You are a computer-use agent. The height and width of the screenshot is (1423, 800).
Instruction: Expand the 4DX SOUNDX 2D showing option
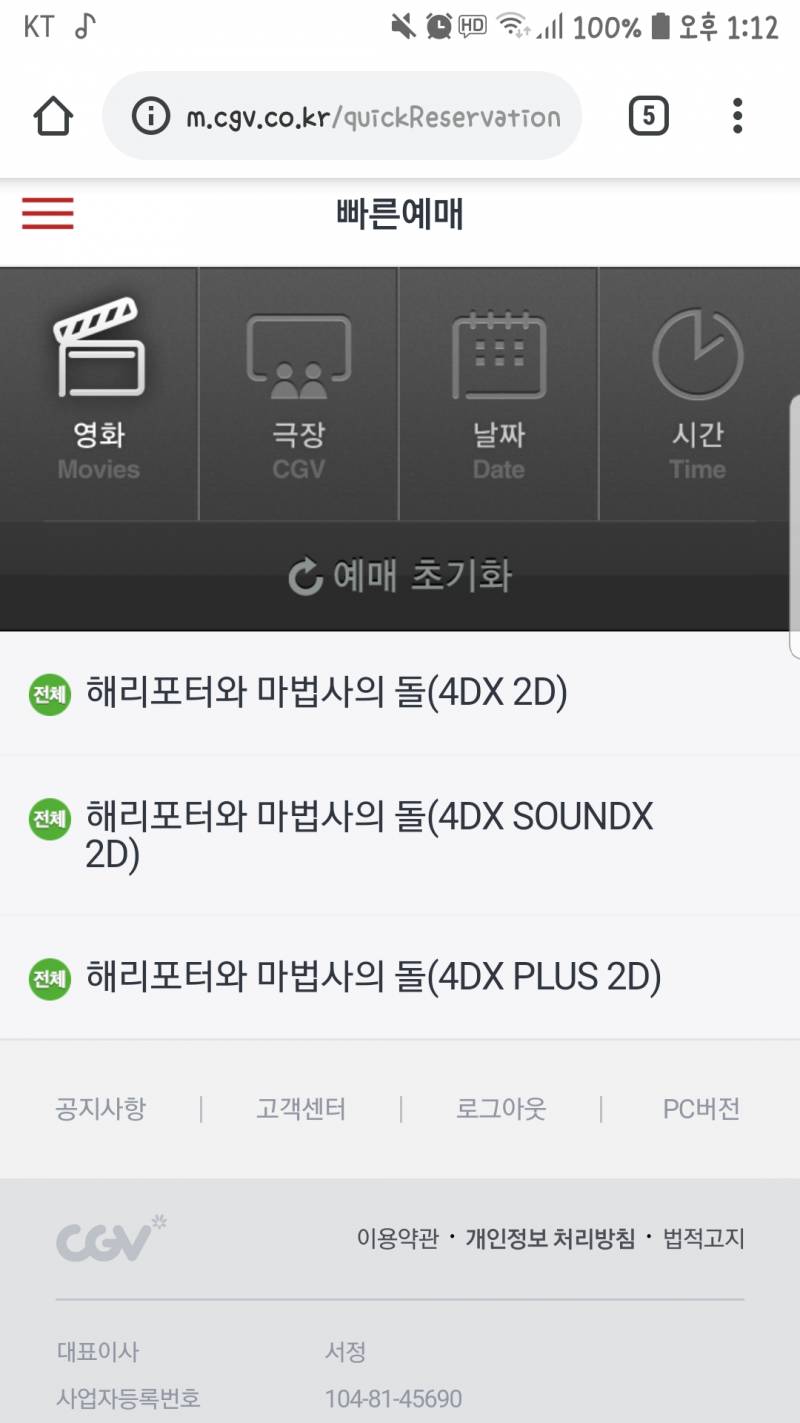(x=370, y=838)
